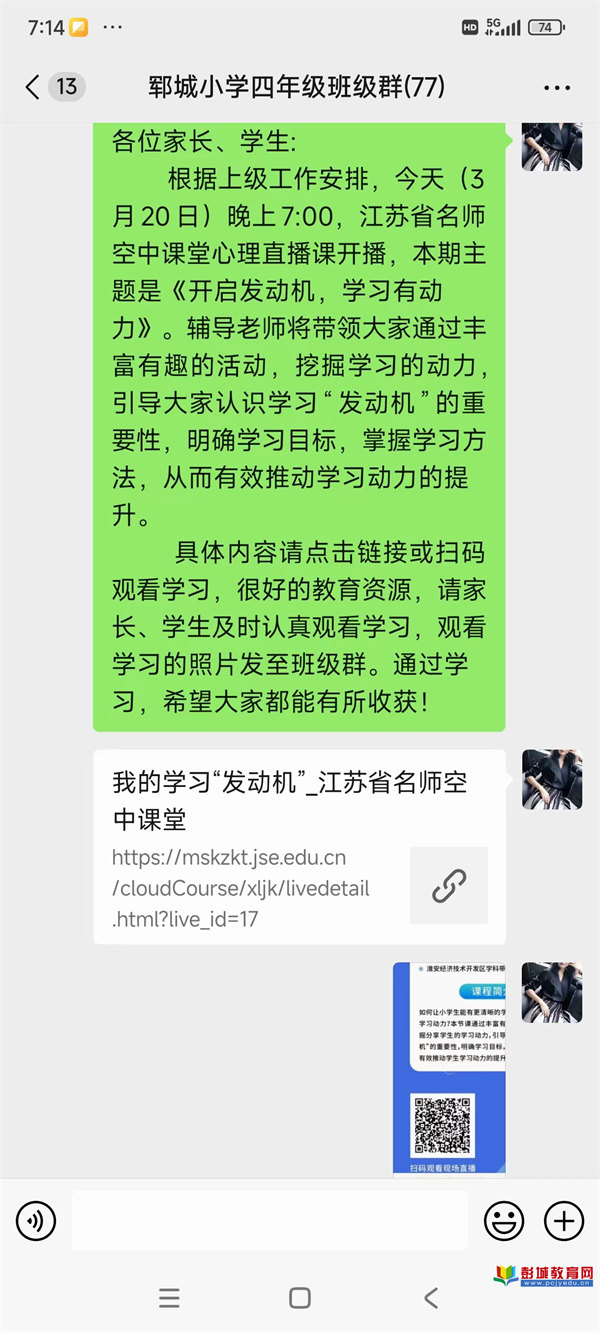600x1333 pixels.
Task: Open the sender avatar beside the link card
Action: [552, 779]
